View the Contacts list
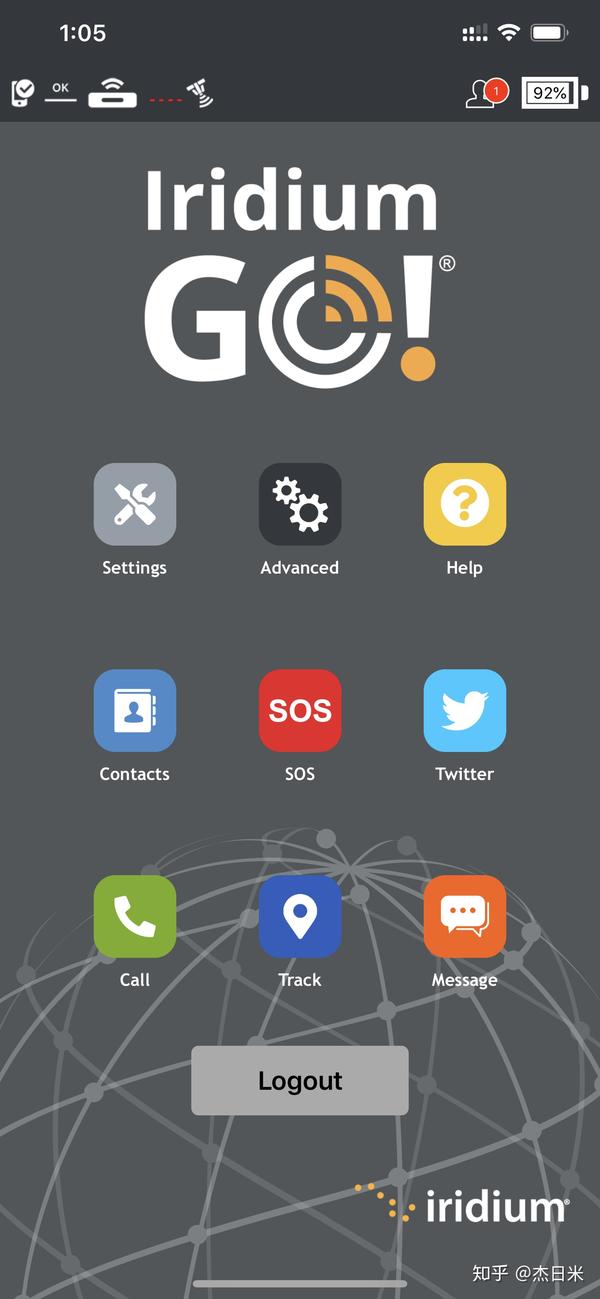 135,710
